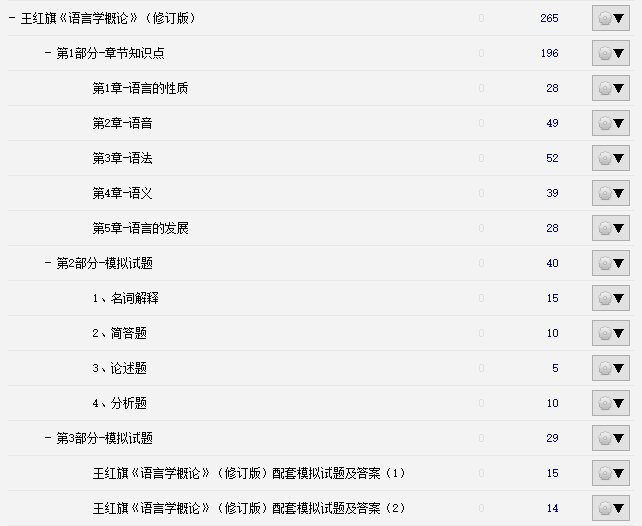Open the 4、分析题 question set
The height and width of the screenshot is (526, 642).
click(x=120, y=403)
